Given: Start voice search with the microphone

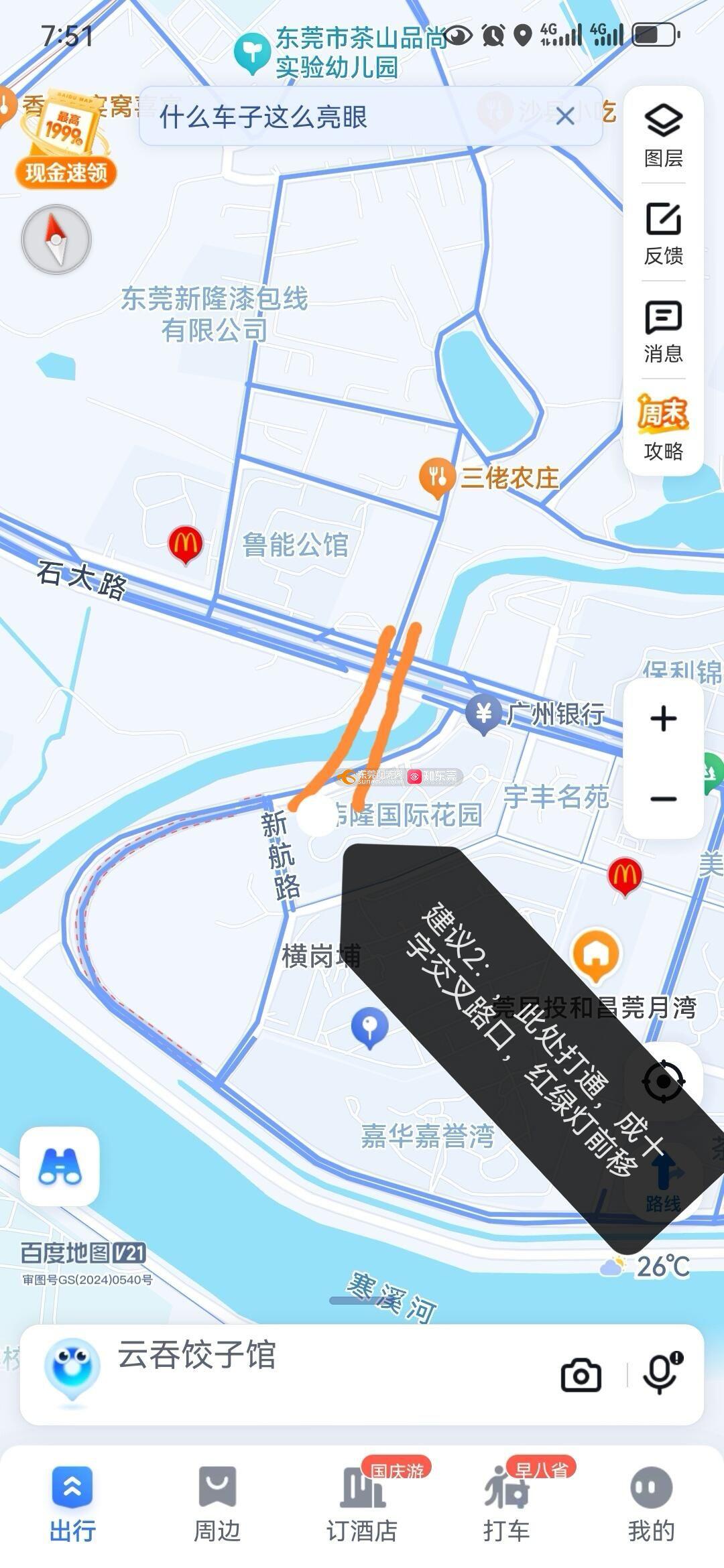Looking at the screenshot, I should coord(661,1374).
